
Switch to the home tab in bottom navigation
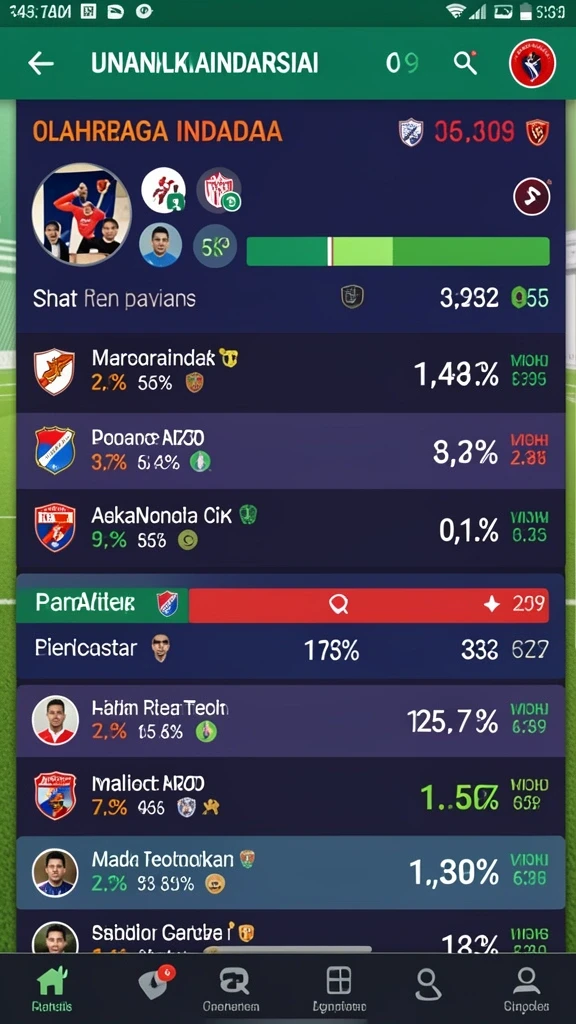[53, 988]
